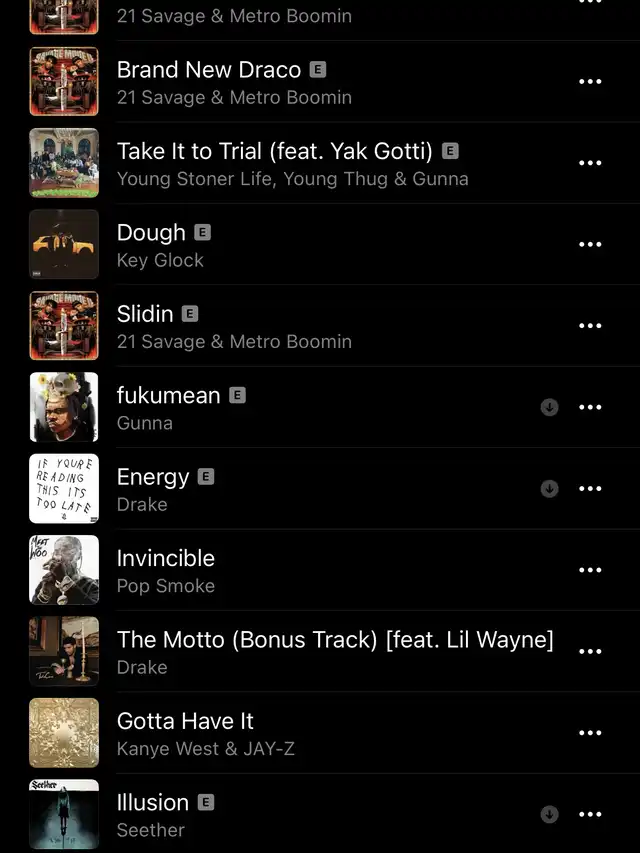This screenshot has height=853, width=640.
Task: Download Energy by Drake
Action: pos(549,489)
